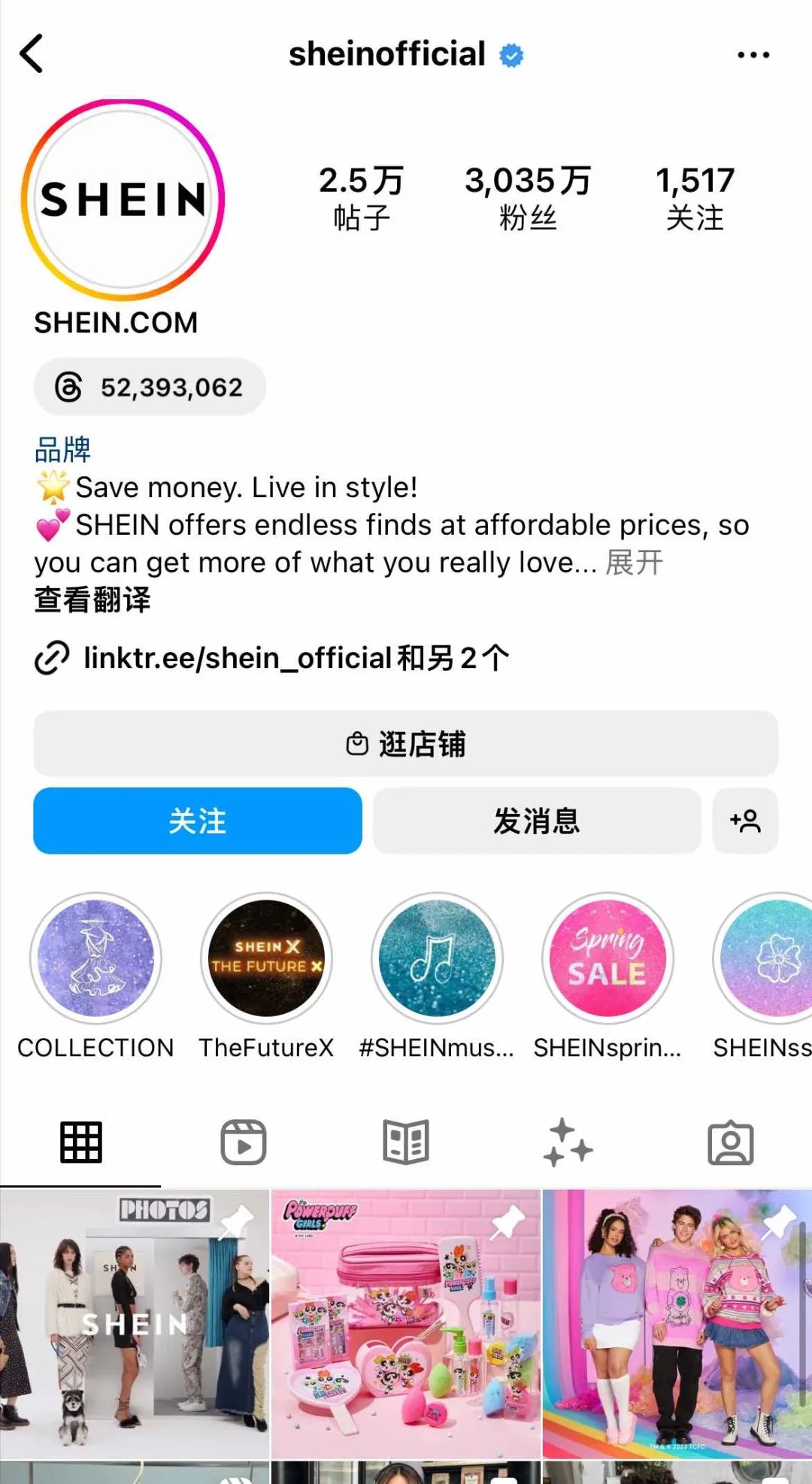
Task: Open the pinned Powerpuff Girls post
Action: point(406,1324)
